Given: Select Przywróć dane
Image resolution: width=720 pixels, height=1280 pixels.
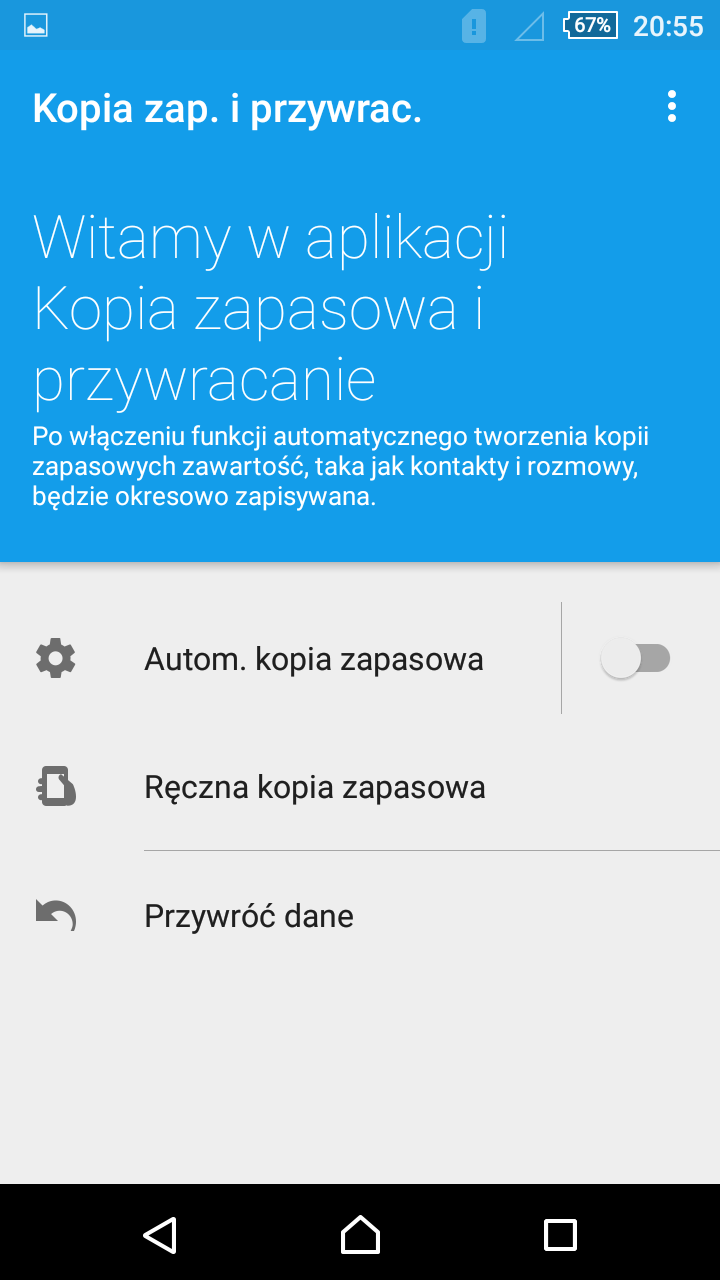Looking at the screenshot, I should pos(360,916).
